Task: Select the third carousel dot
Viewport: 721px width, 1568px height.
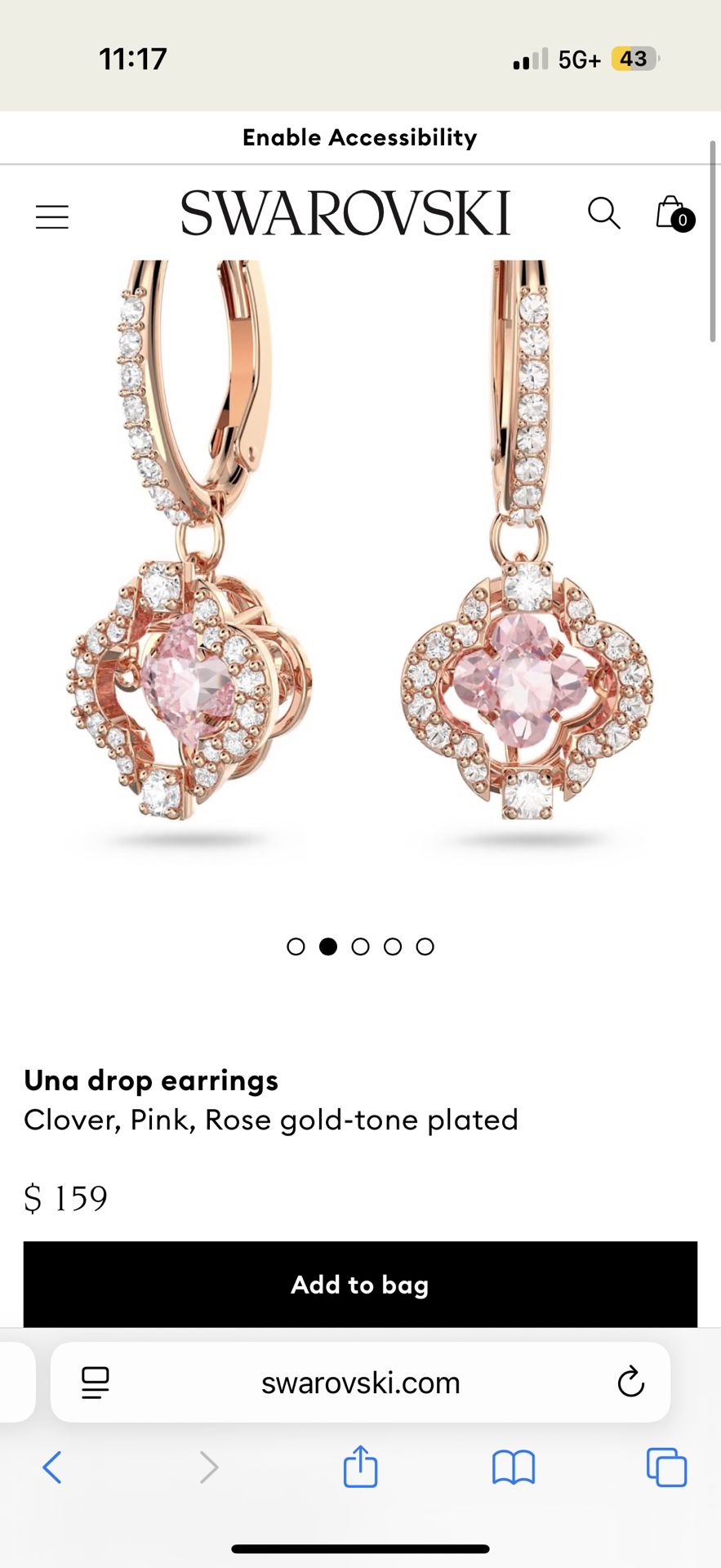Action: pos(360,947)
